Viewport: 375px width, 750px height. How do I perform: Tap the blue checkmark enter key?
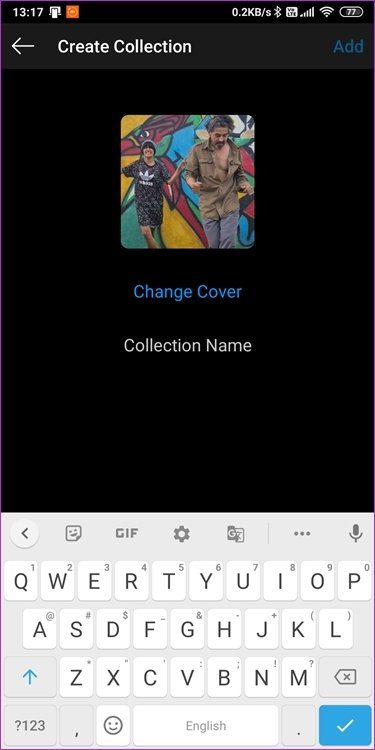345,726
